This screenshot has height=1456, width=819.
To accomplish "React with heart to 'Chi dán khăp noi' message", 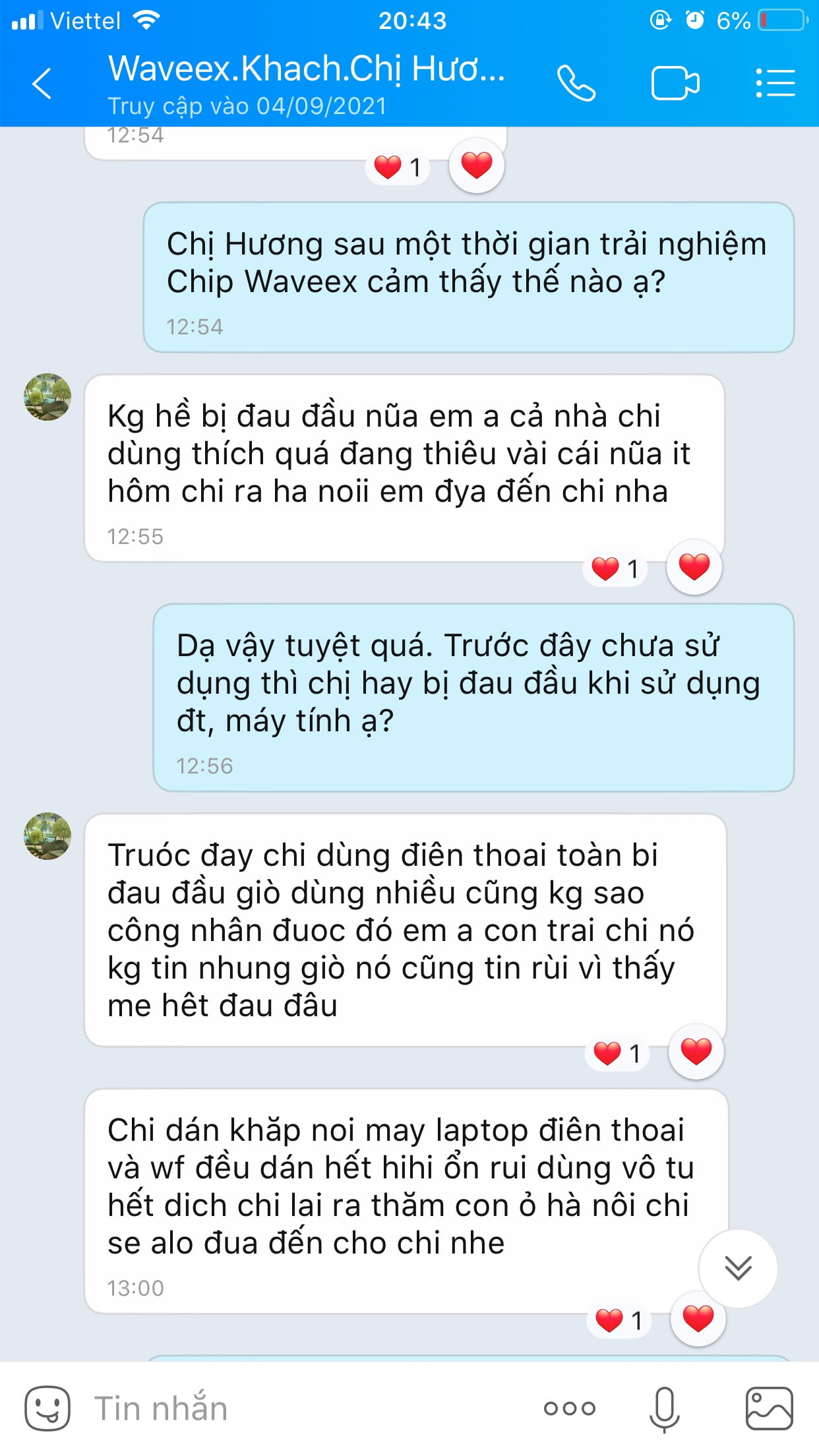I will point(698,1319).
